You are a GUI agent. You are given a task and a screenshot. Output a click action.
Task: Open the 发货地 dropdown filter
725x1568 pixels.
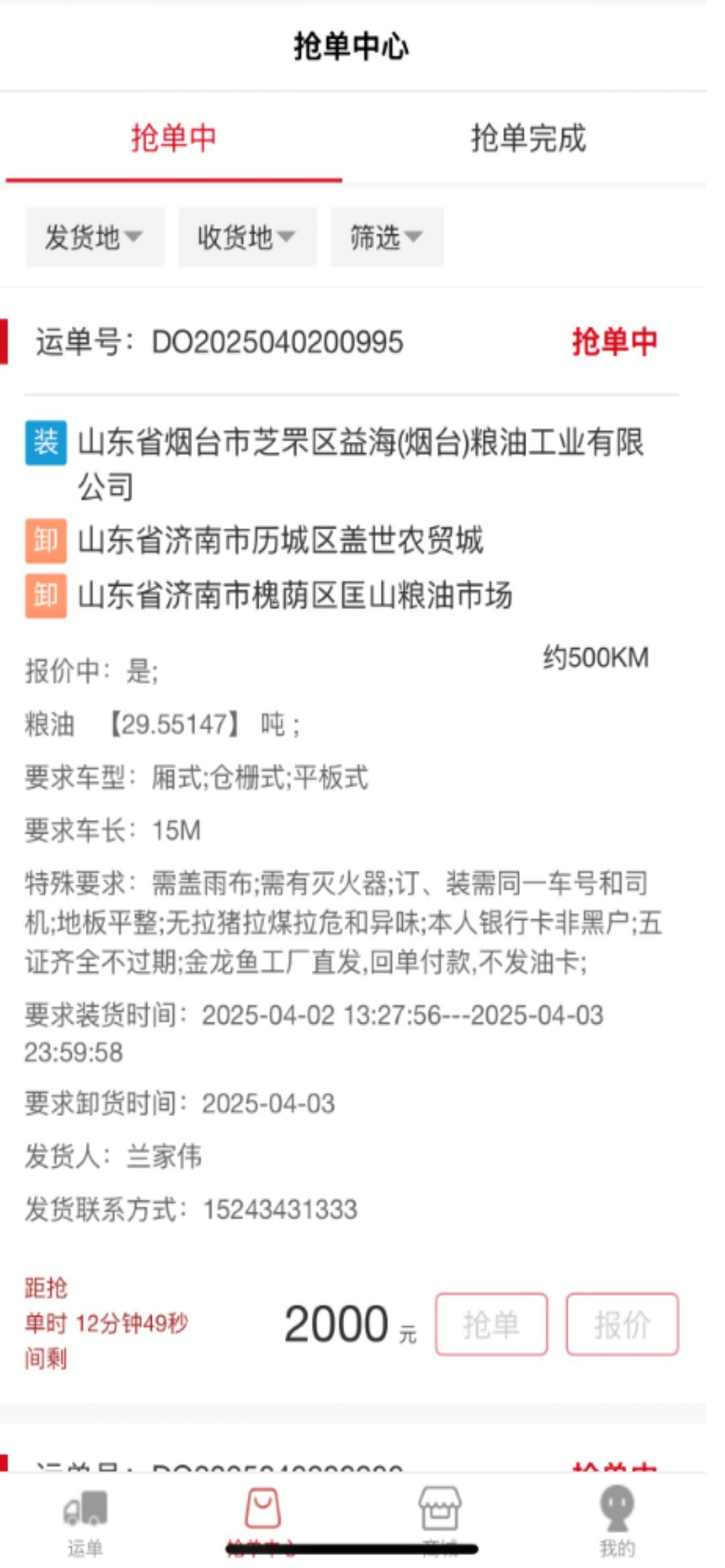point(95,237)
